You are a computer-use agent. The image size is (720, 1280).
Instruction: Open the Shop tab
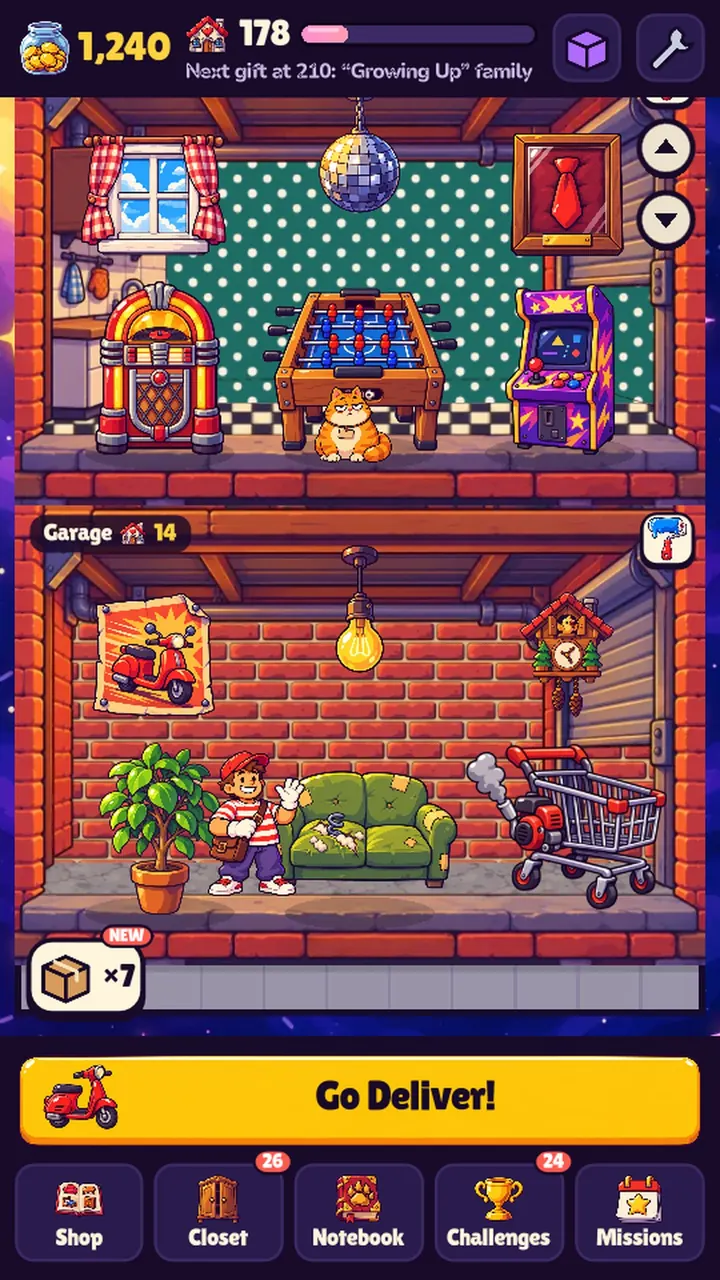pos(79,1211)
